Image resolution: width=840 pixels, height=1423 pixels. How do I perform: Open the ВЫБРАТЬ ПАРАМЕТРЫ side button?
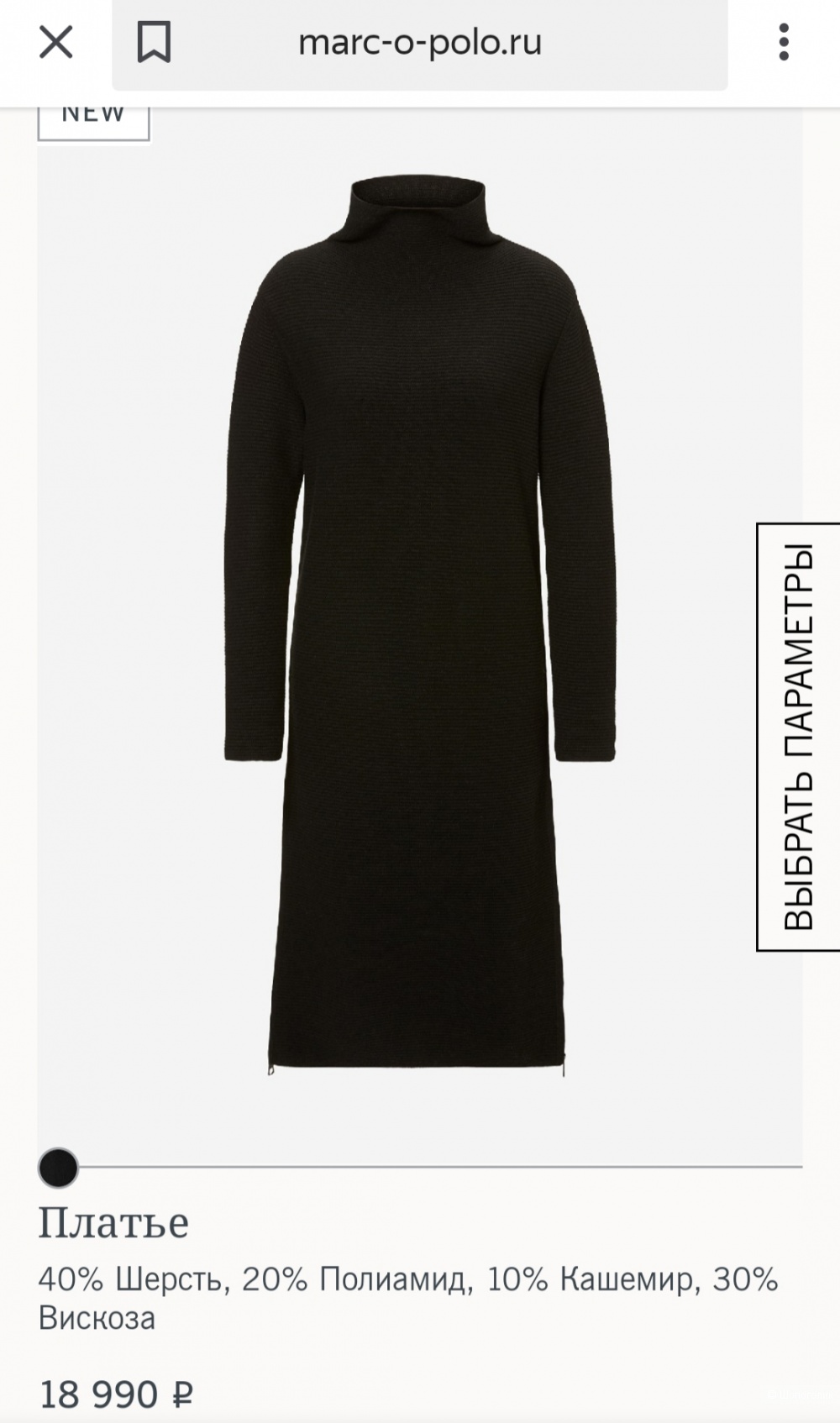(798, 737)
